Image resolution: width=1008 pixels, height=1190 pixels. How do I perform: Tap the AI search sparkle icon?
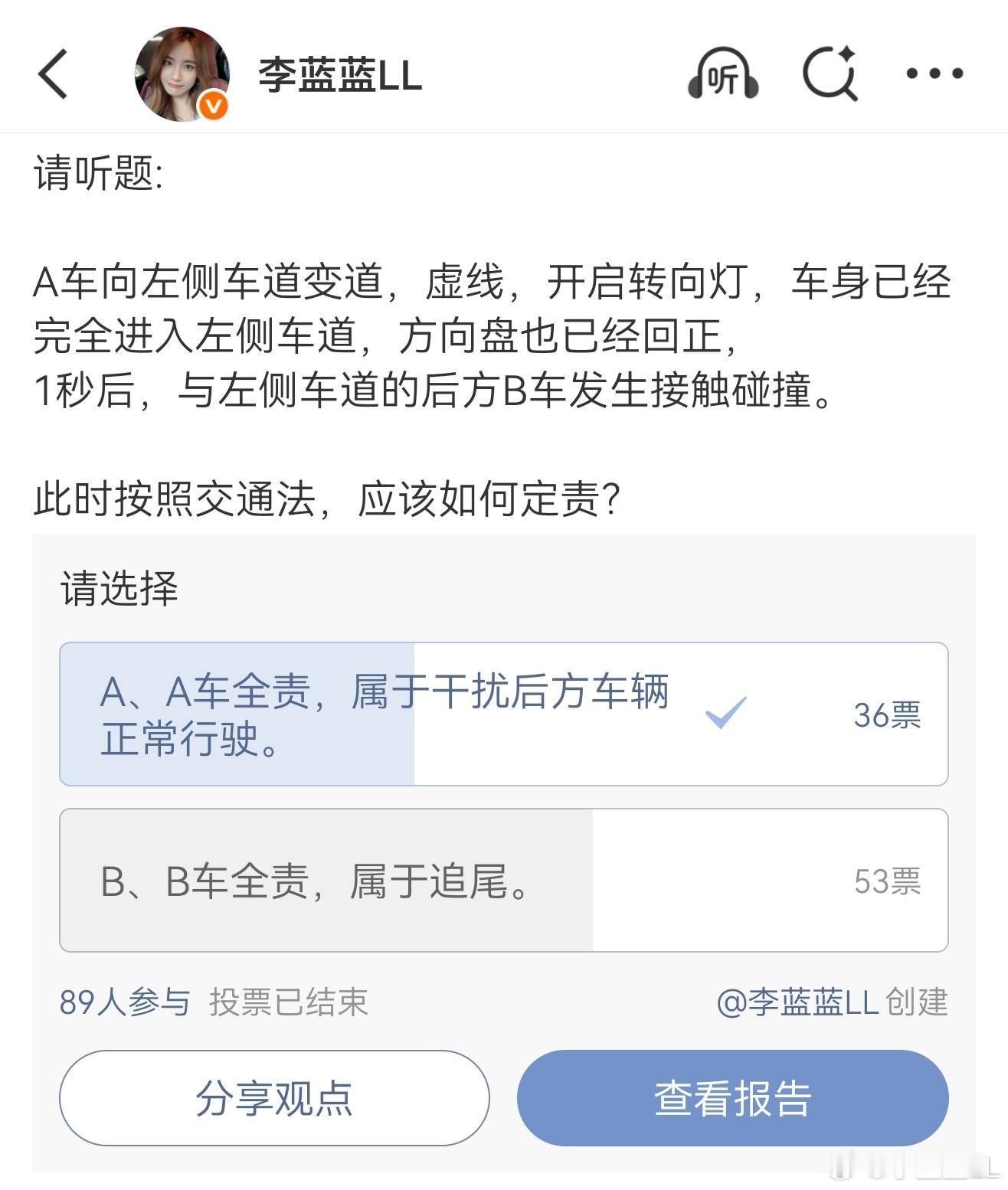tap(831, 74)
